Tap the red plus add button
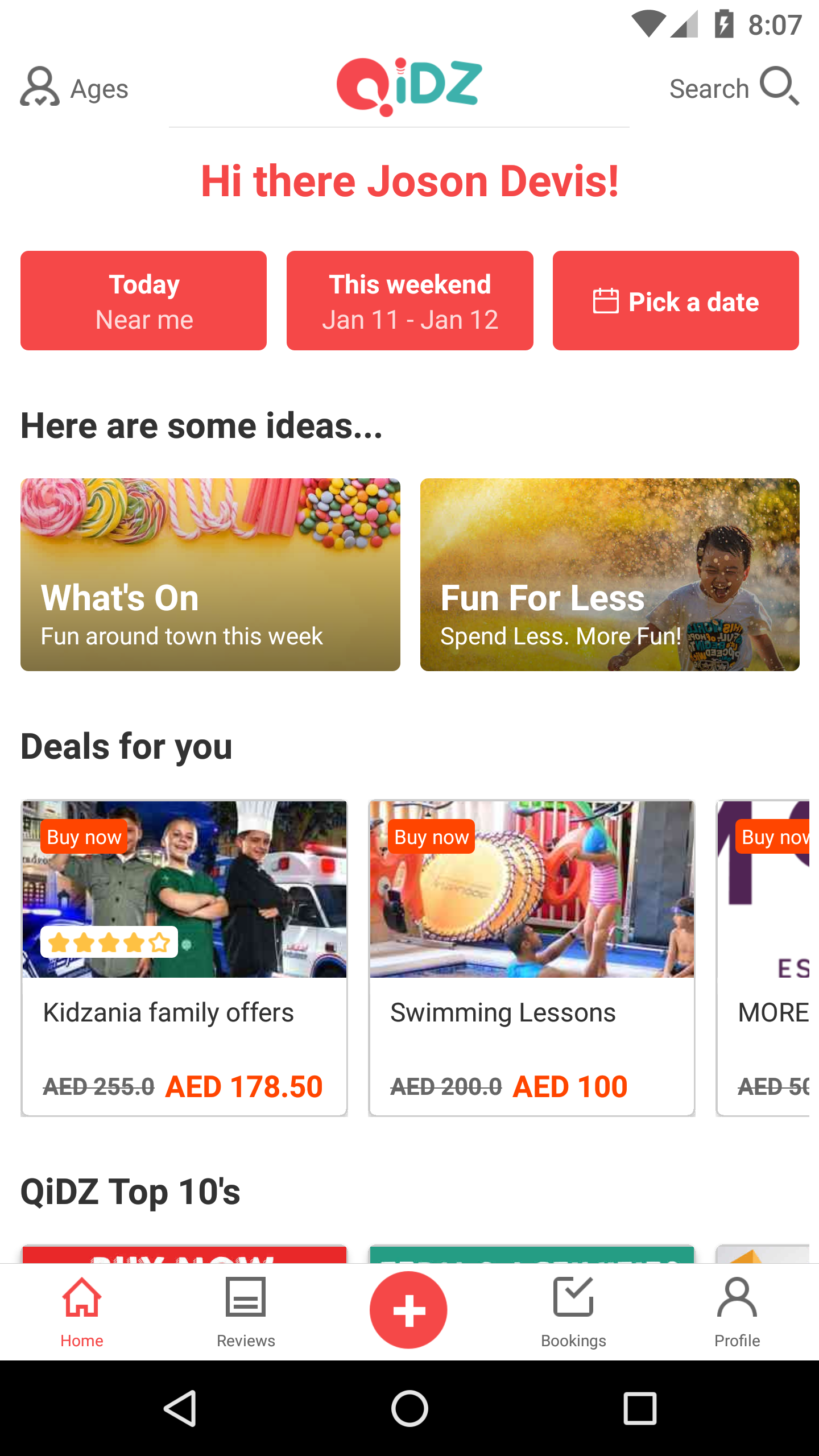 point(408,1310)
